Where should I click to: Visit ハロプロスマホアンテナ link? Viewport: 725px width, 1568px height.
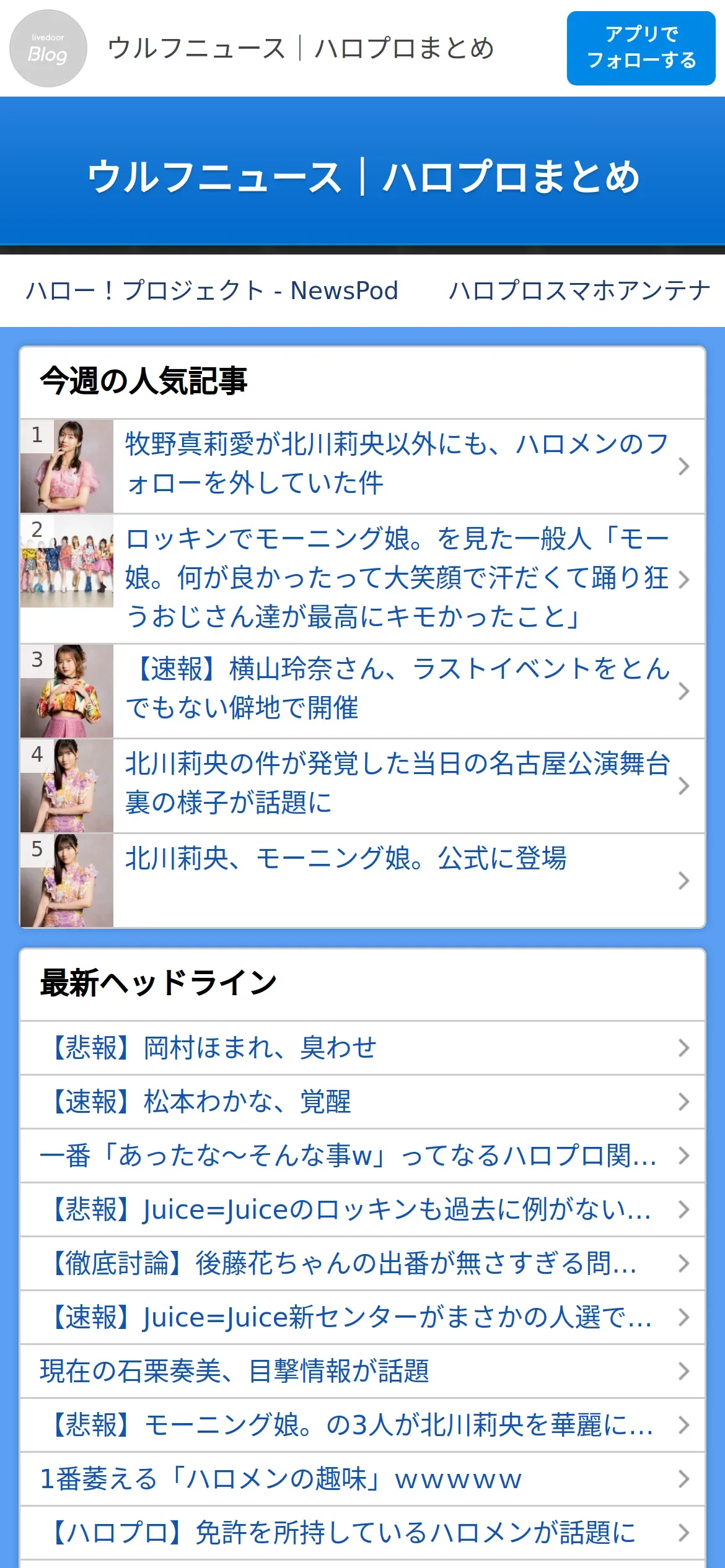click(579, 290)
